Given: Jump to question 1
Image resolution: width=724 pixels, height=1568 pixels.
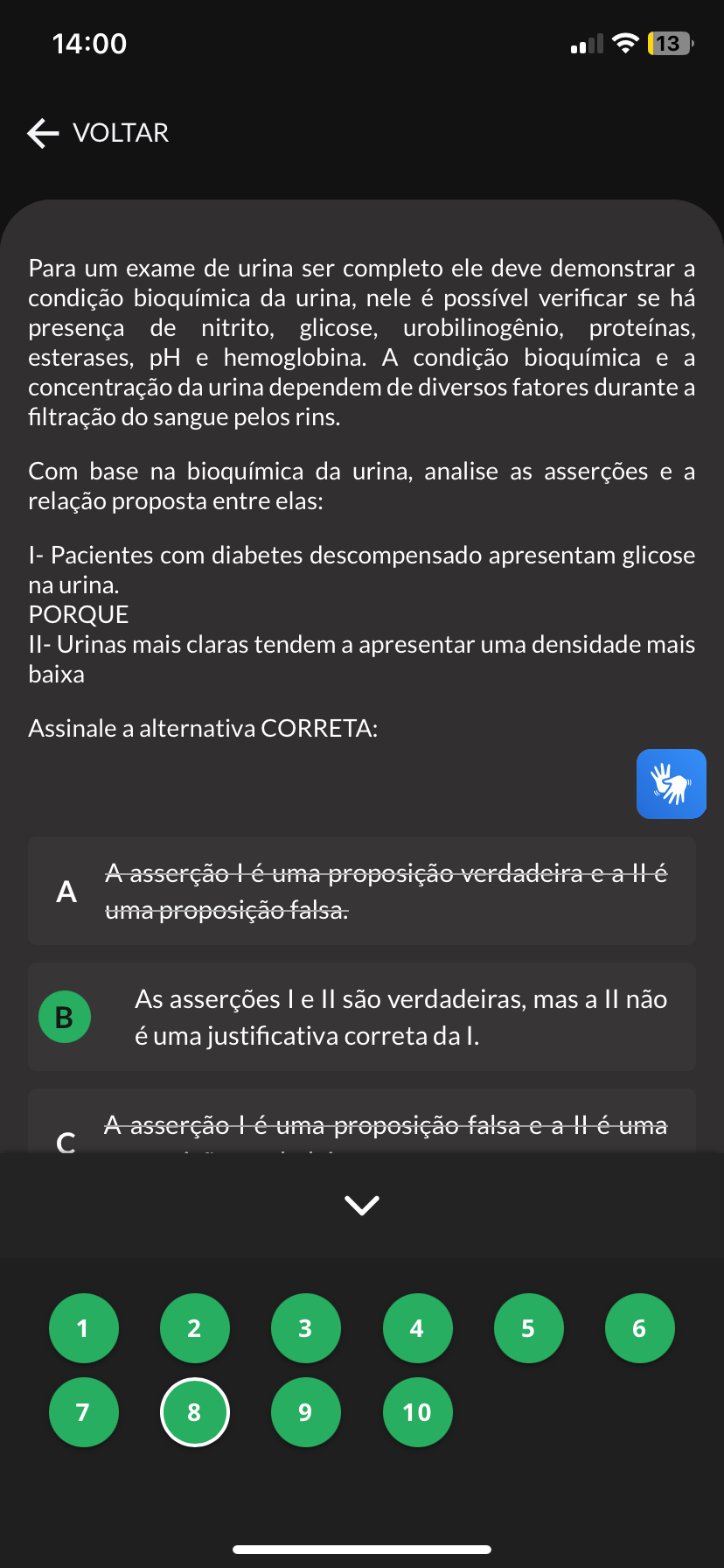Looking at the screenshot, I should [84, 1328].
